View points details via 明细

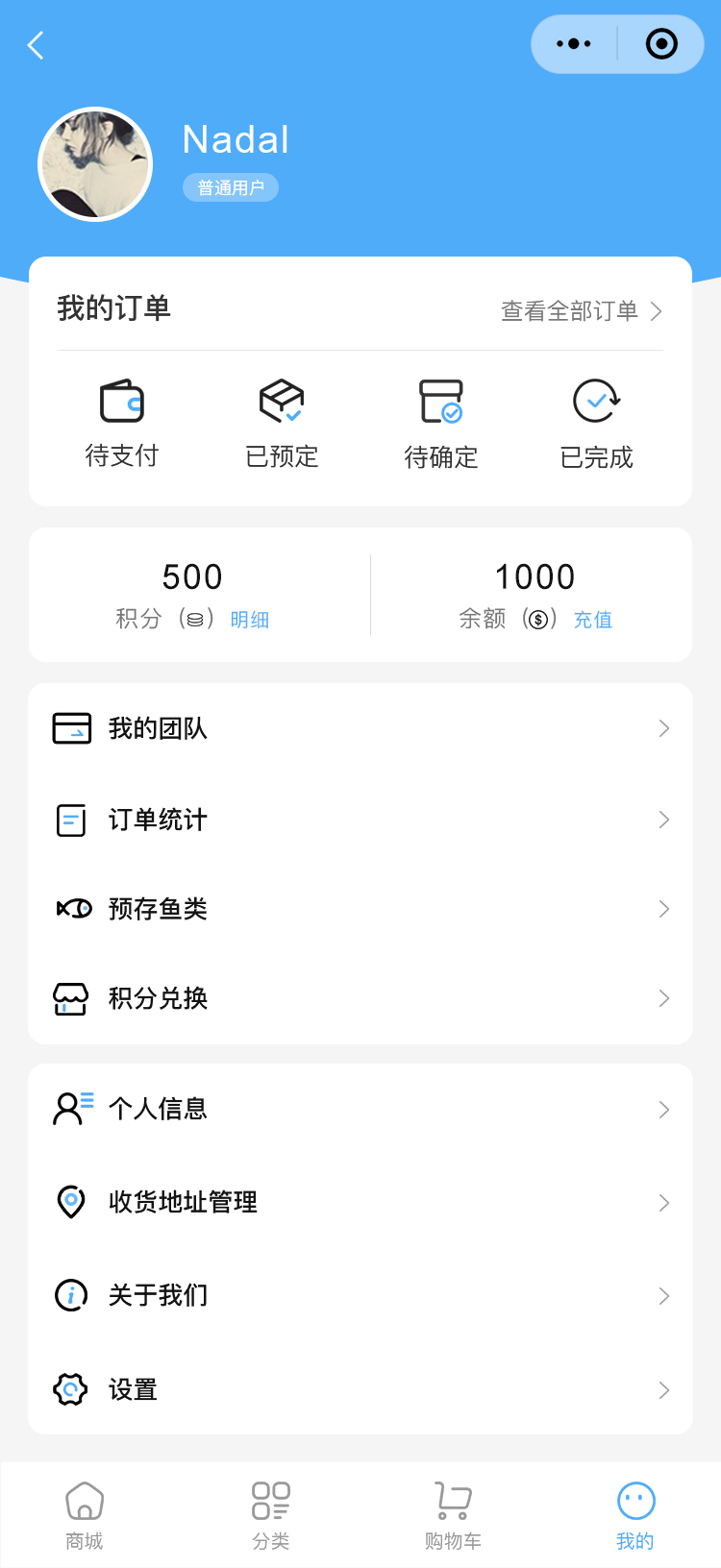pyautogui.click(x=250, y=620)
